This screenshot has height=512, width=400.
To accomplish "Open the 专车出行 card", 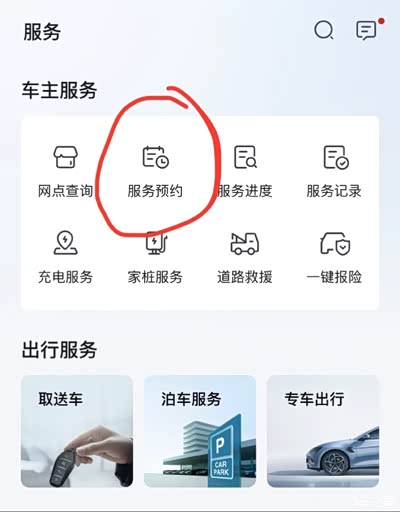I will (323, 431).
